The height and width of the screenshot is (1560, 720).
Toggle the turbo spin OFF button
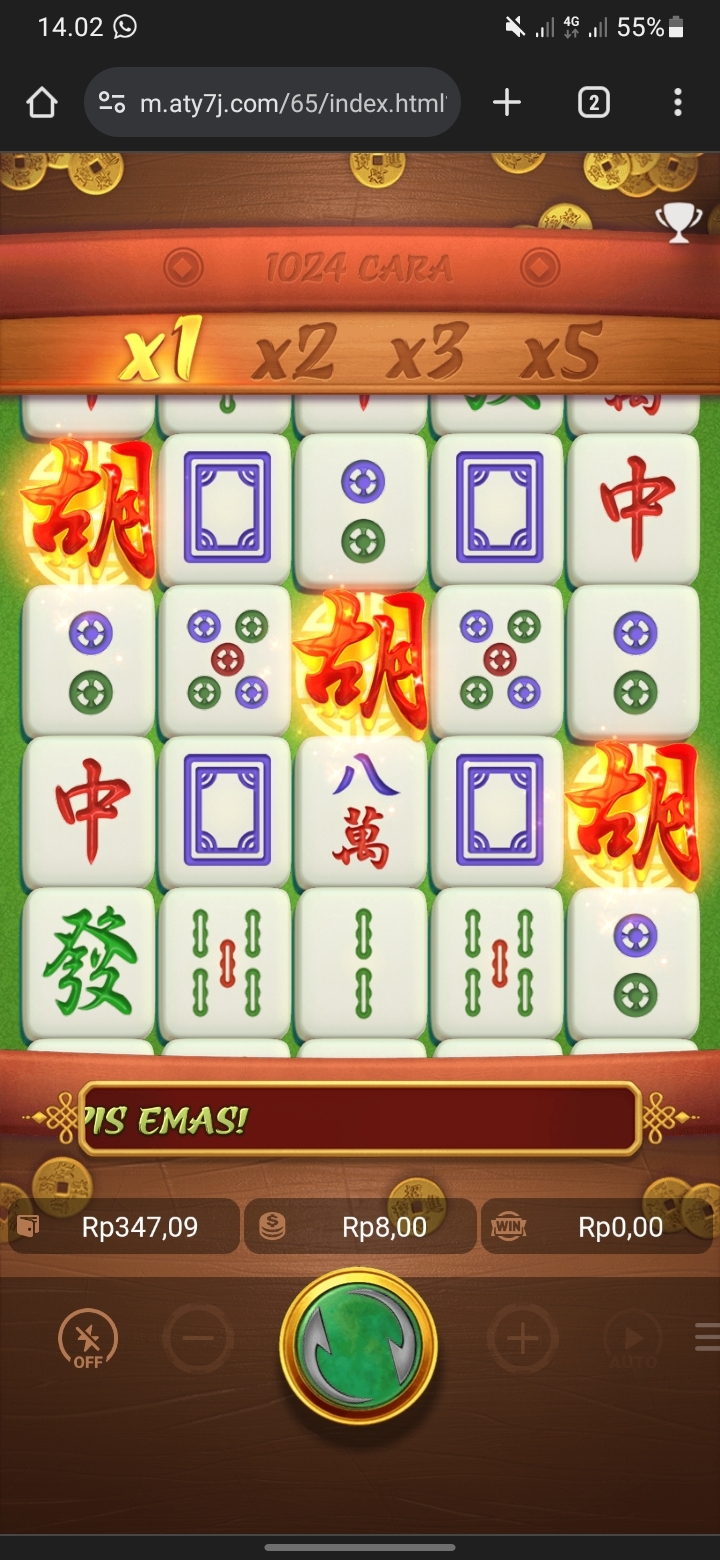[x=88, y=1340]
